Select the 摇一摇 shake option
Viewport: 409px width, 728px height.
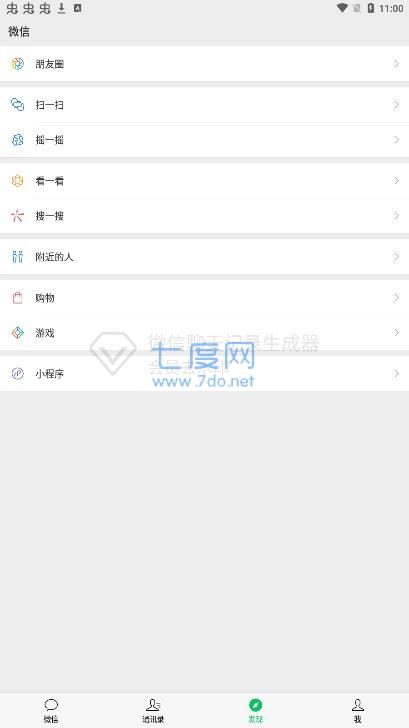[x=204, y=140]
